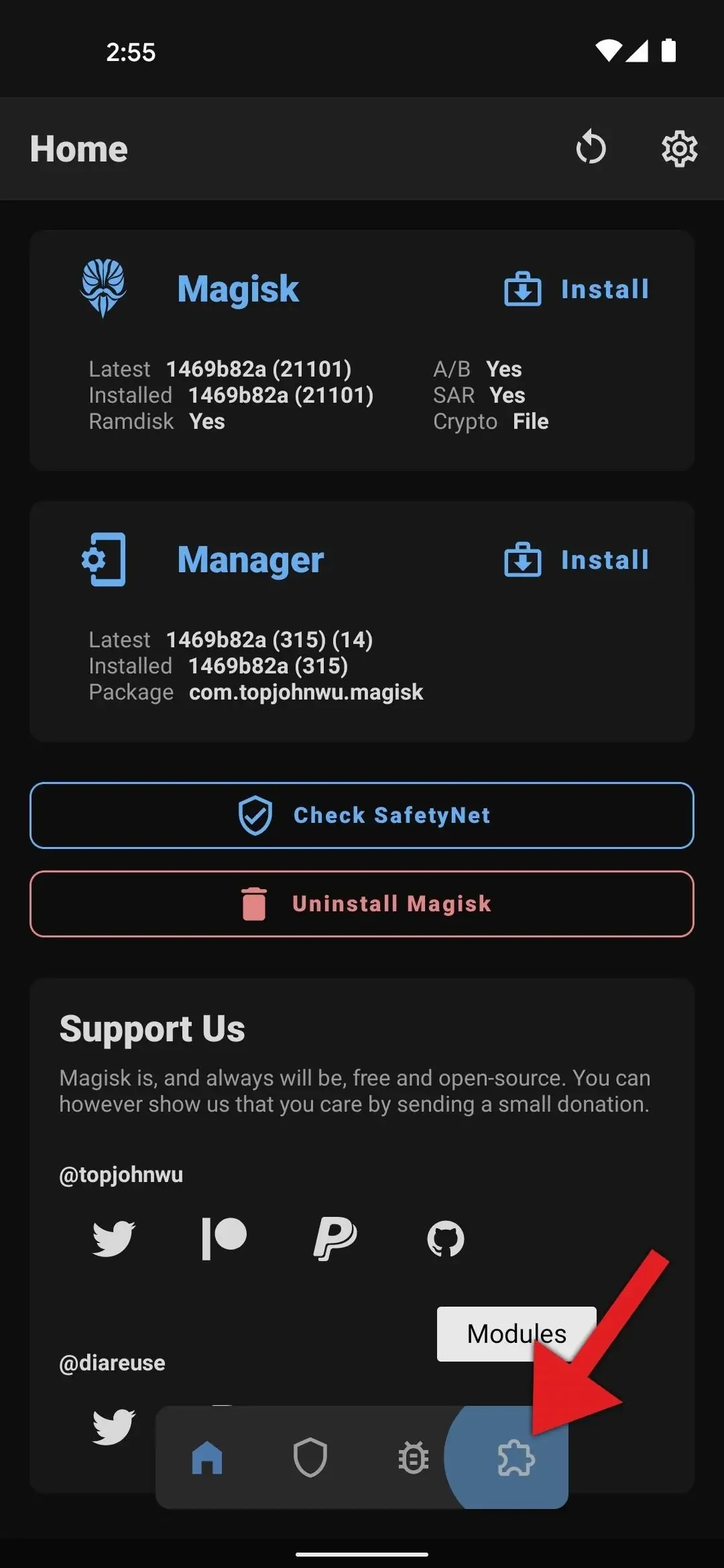Open the Superuser shield icon in bottom bar
The height and width of the screenshot is (1568, 724).
[x=310, y=1457]
